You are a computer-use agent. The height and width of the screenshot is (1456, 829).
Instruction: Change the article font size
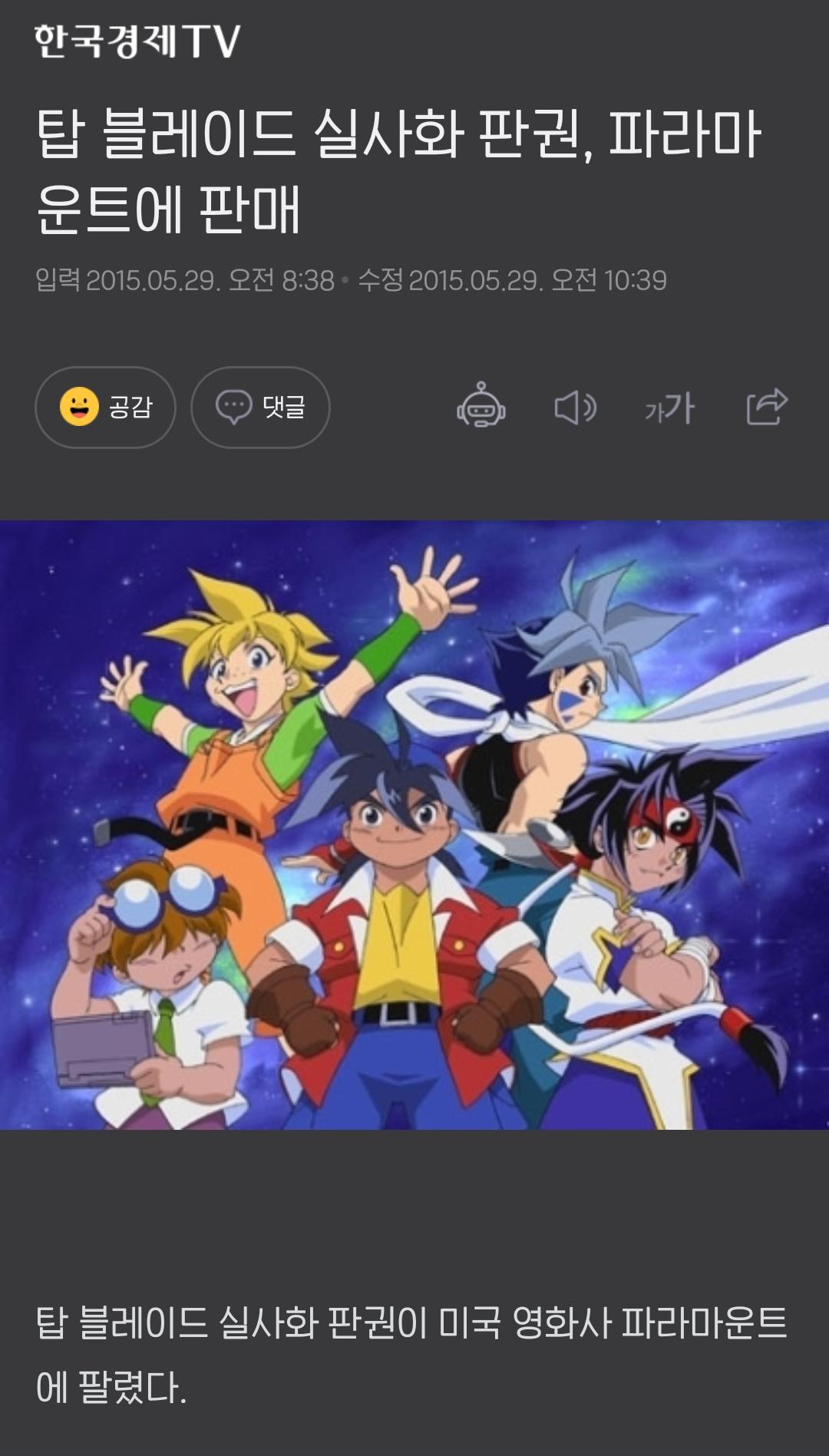coord(669,408)
